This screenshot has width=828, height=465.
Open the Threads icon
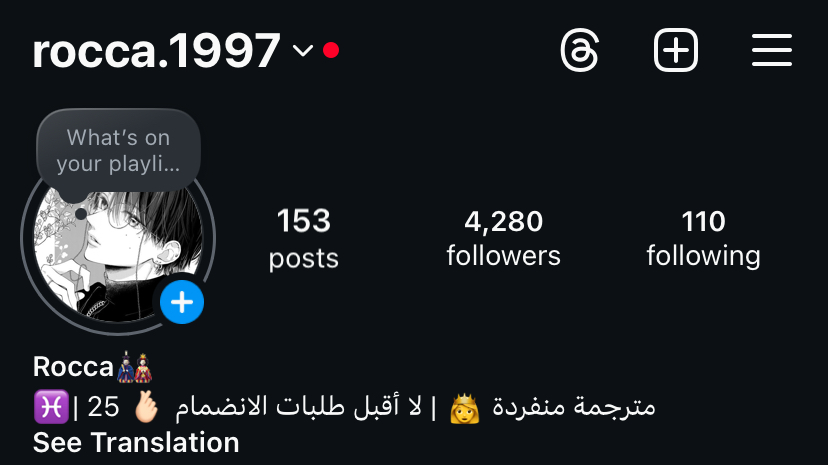tap(579, 49)
